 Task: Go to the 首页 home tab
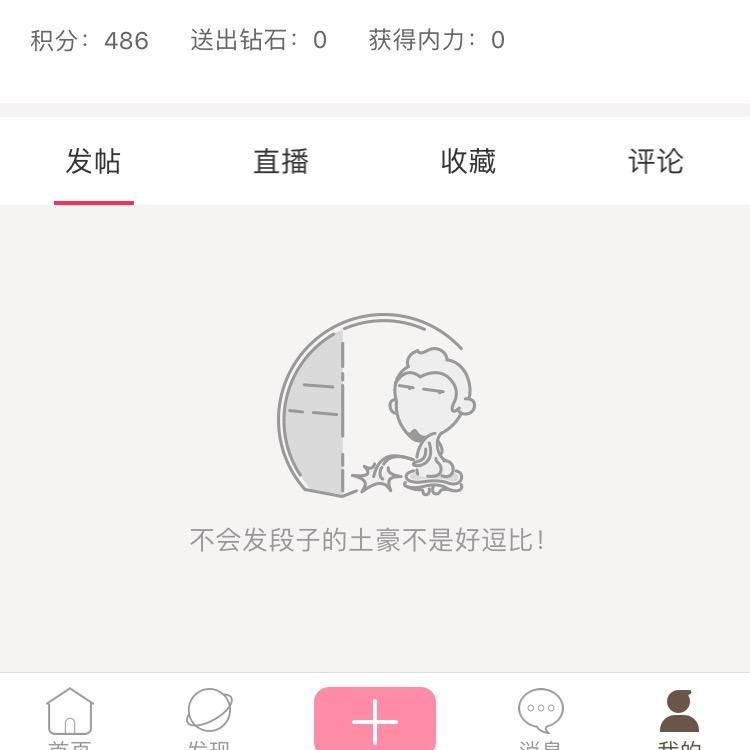(x=70, y=716)
